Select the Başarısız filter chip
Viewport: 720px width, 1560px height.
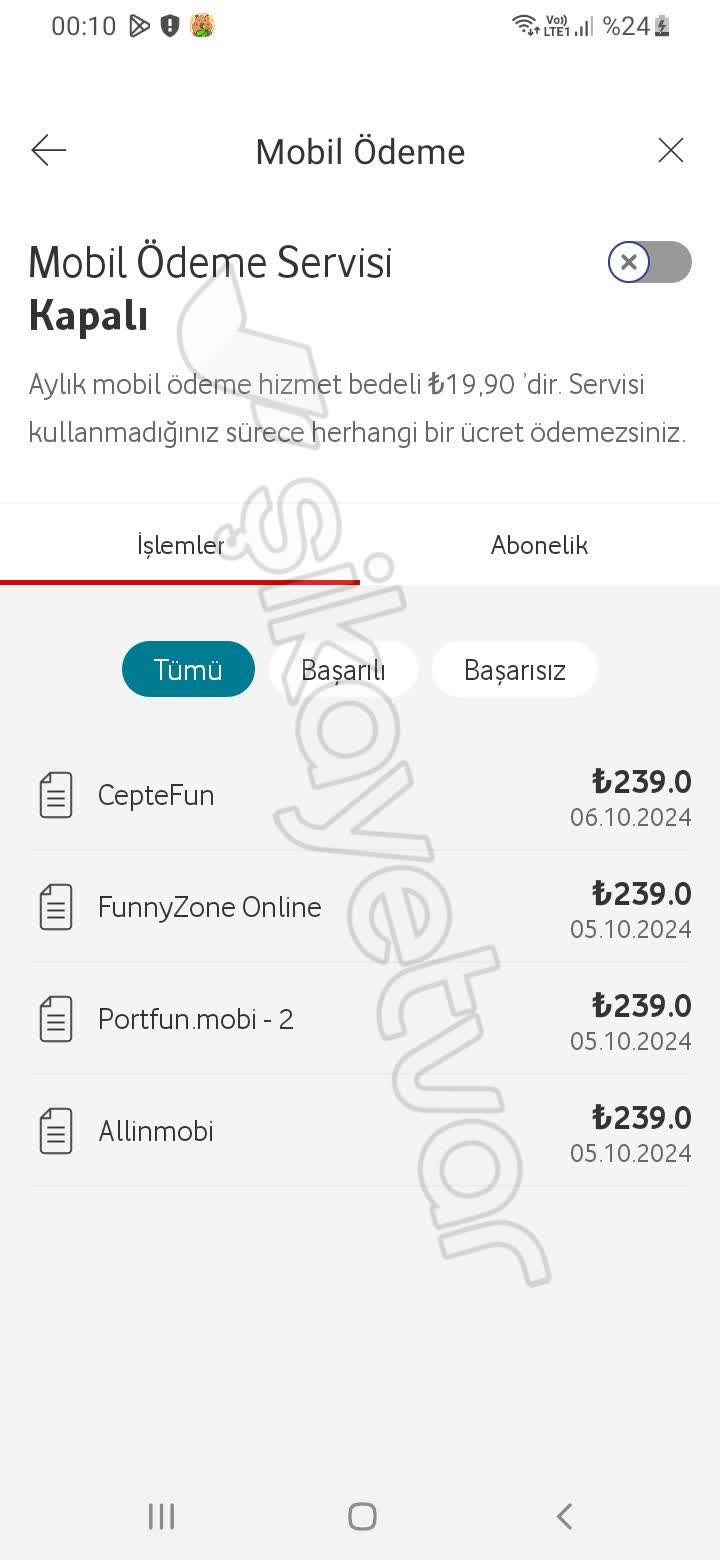tap(514, 669)
